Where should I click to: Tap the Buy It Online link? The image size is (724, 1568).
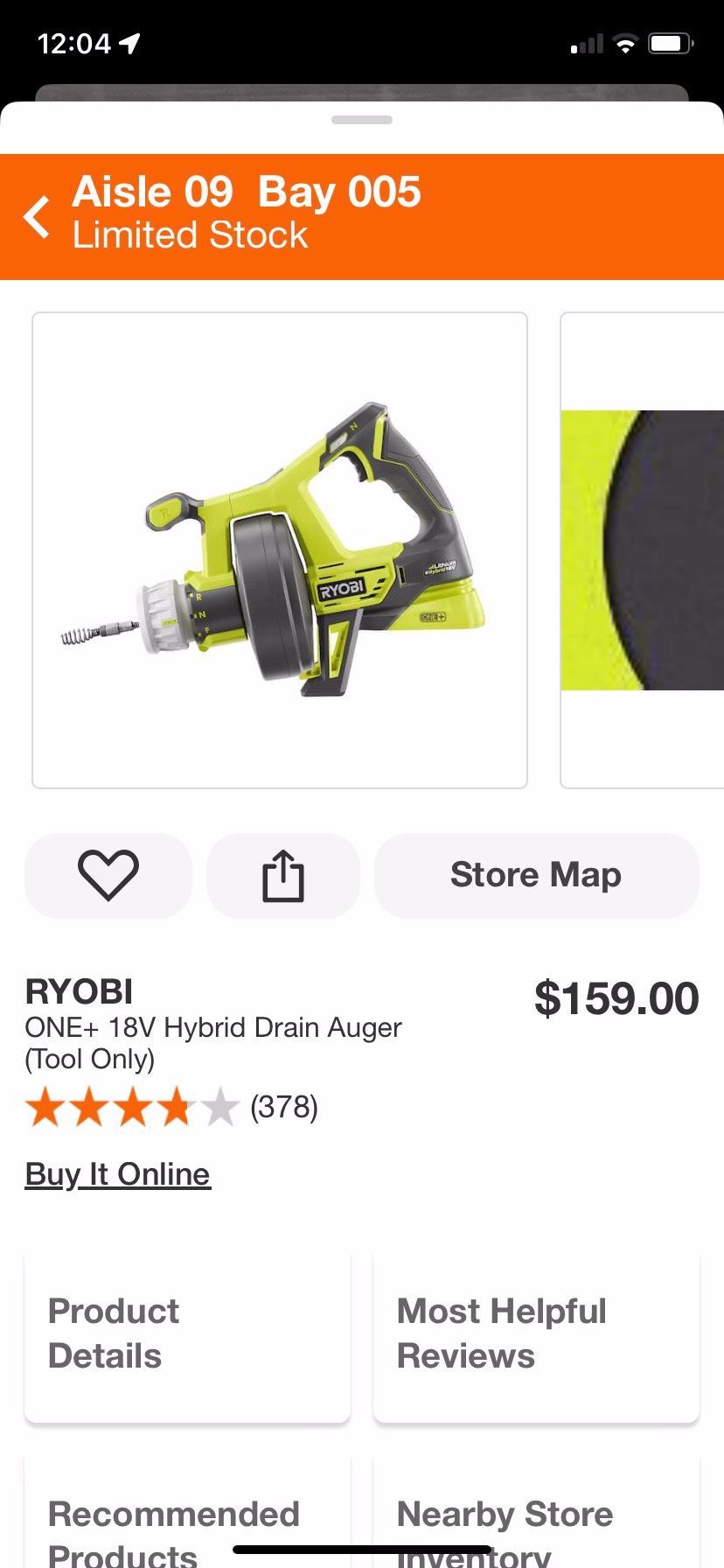pos(118,1174)
